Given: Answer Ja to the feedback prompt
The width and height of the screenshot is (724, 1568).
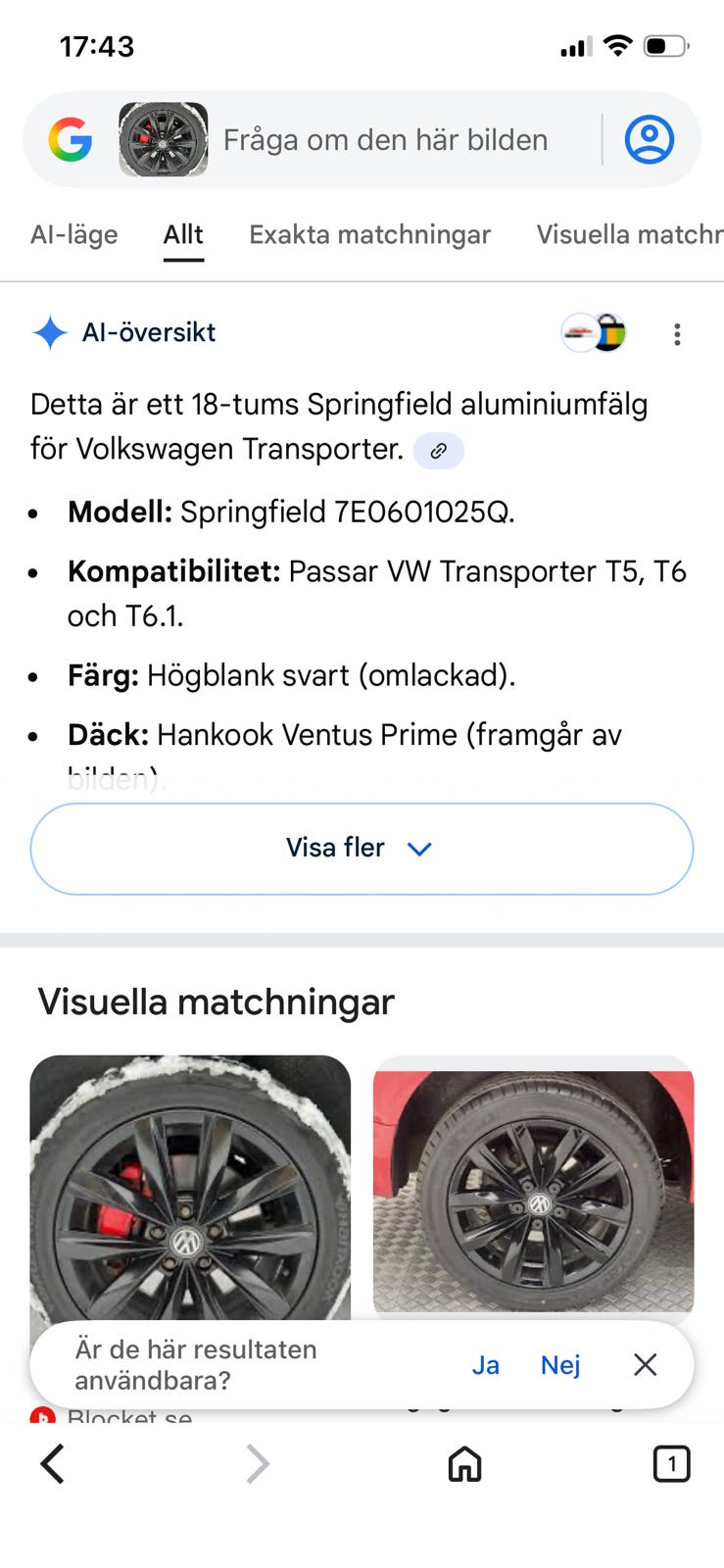Looking at the screenshot, I should (486, 1365).
